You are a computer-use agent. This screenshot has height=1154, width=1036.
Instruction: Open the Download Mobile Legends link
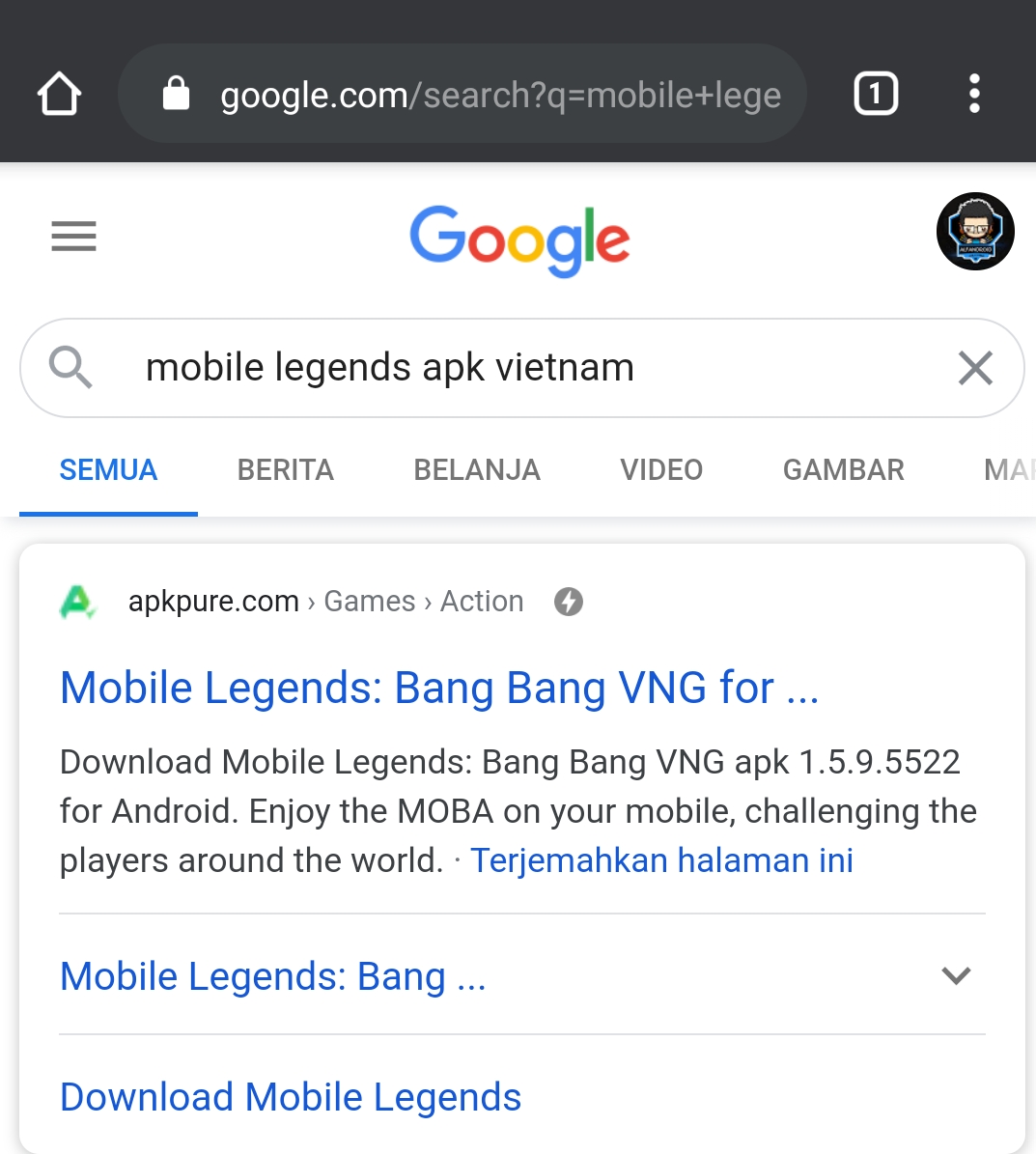(x=291, y=1098)
